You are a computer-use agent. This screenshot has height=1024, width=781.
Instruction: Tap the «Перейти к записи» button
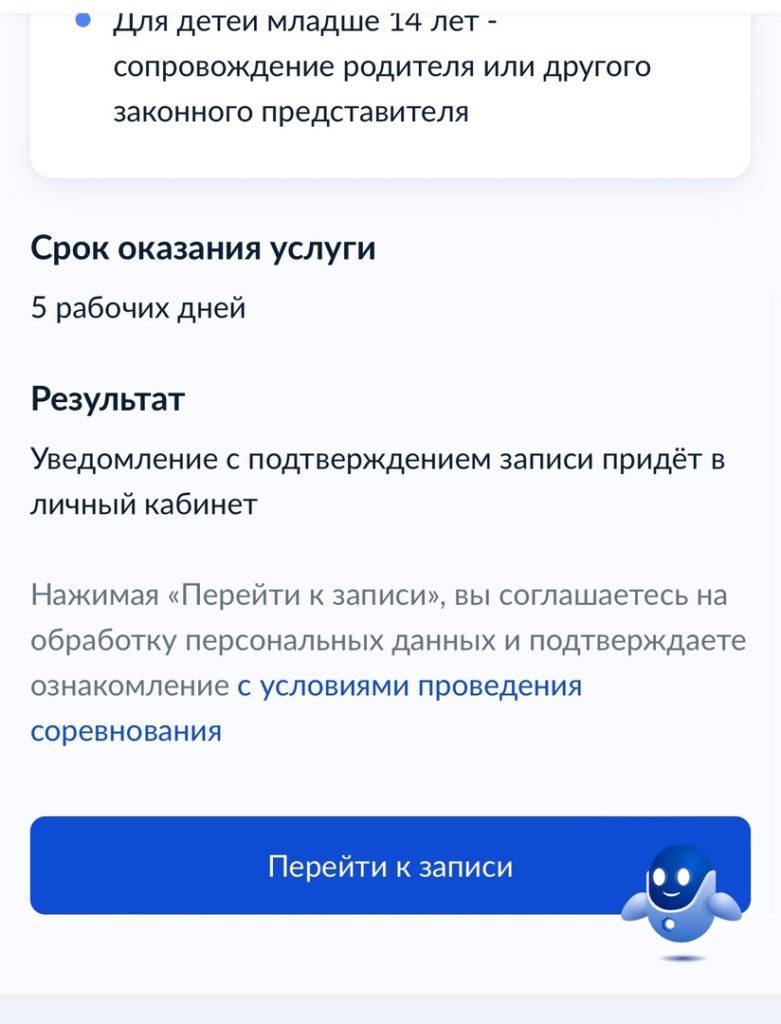(x=390, y=865)
